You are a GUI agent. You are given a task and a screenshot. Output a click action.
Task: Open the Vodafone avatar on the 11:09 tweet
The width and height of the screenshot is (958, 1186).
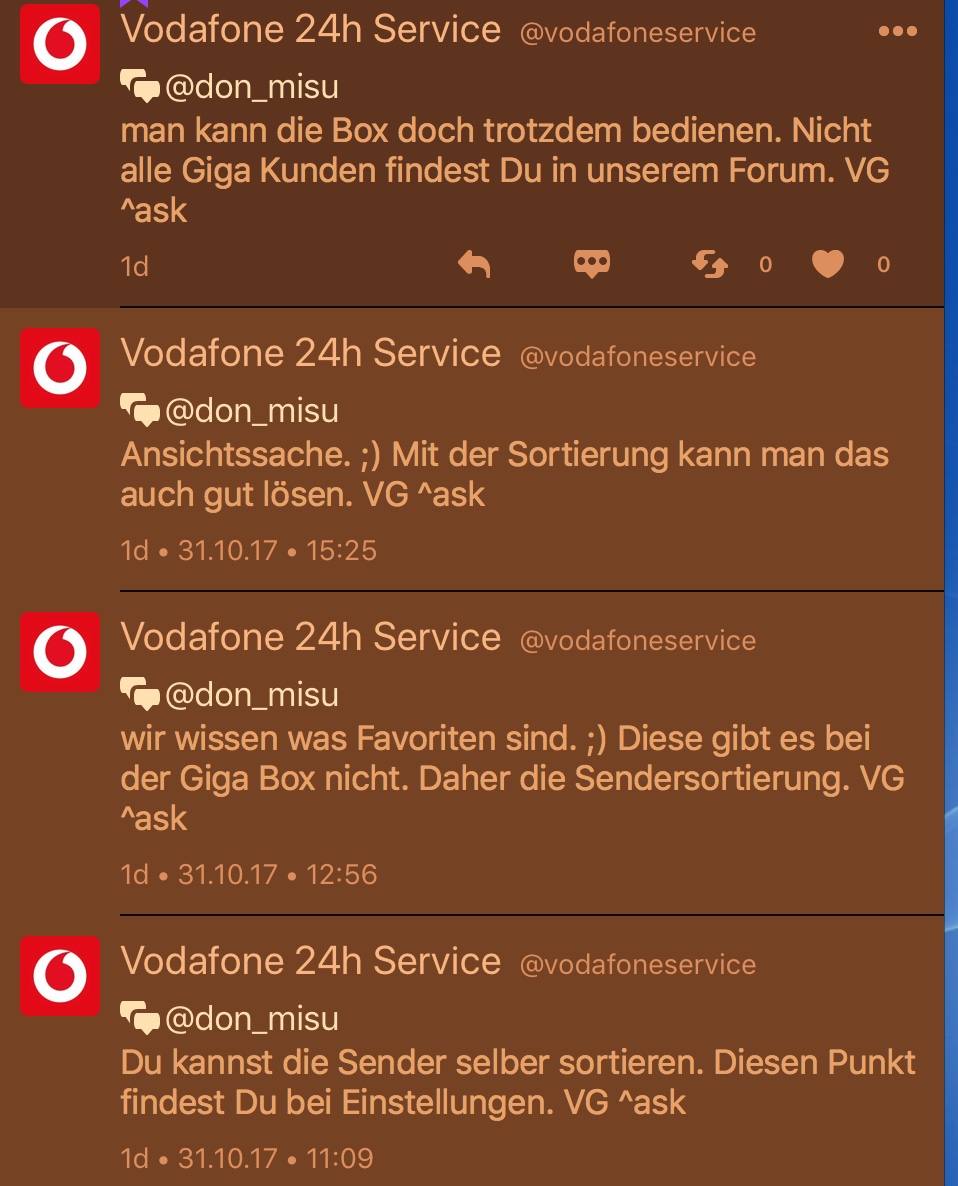[x=60, y=976]
